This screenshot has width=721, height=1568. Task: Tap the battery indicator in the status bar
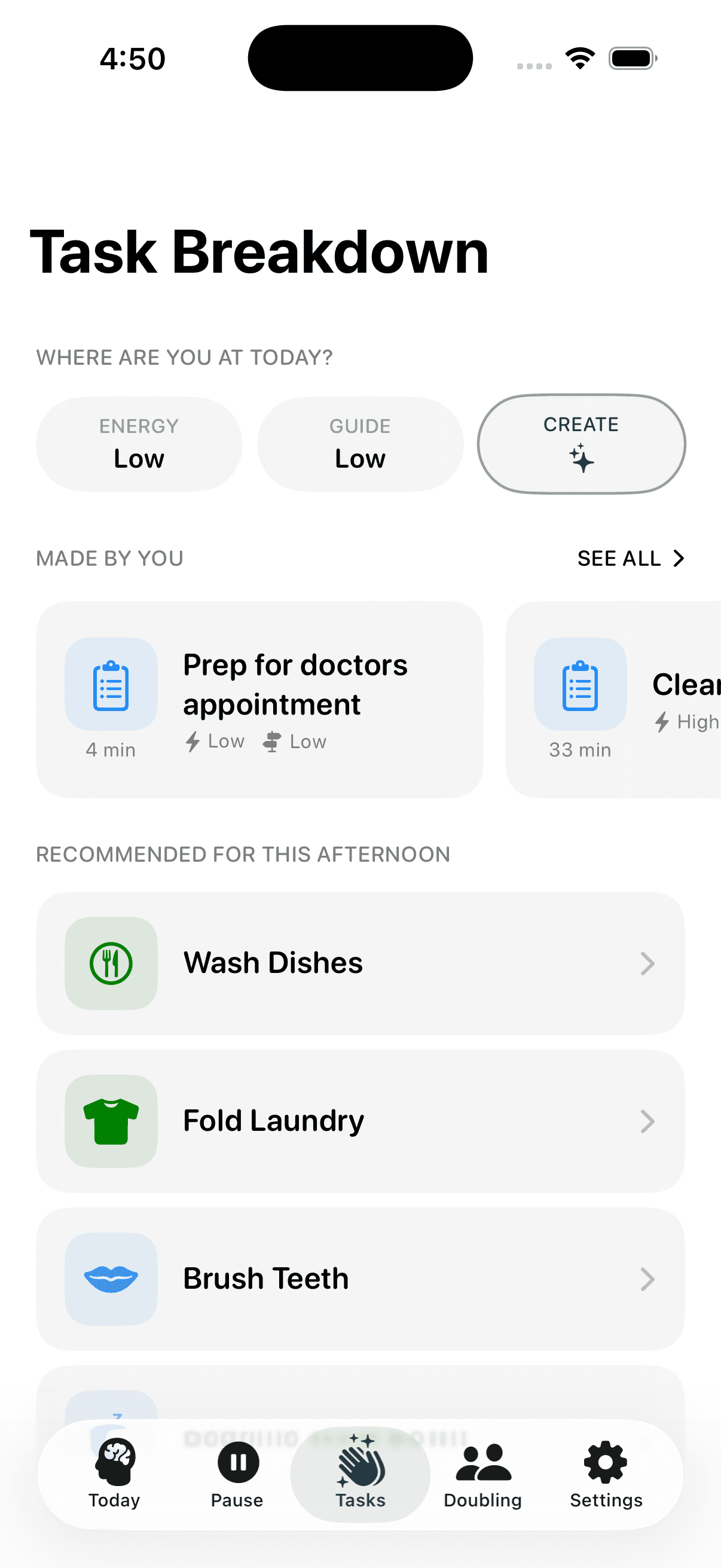coord(631,58)
